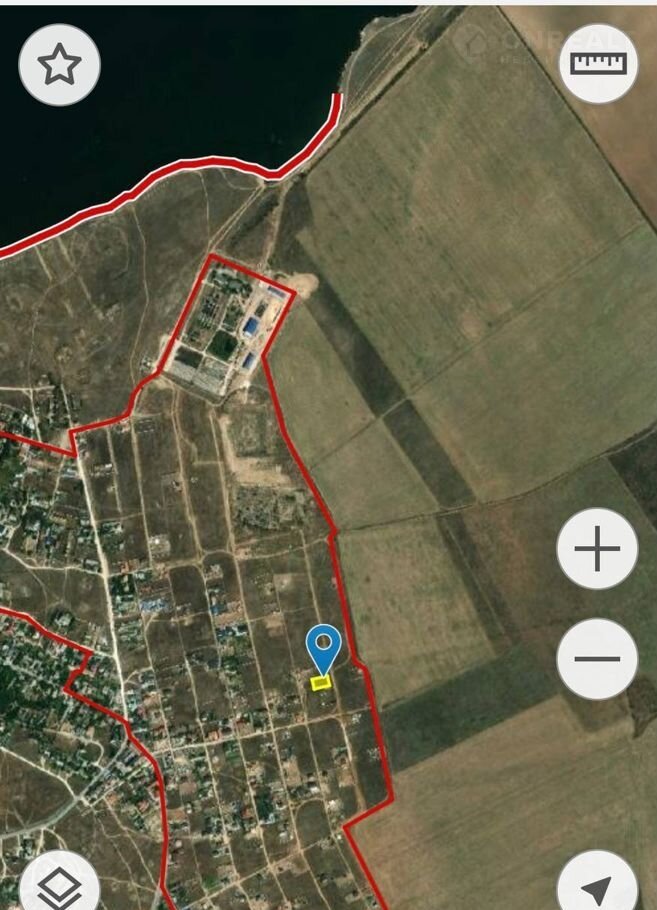657x910 pixels.
Task: Open the ruler measurement tool
Action: 597,64
